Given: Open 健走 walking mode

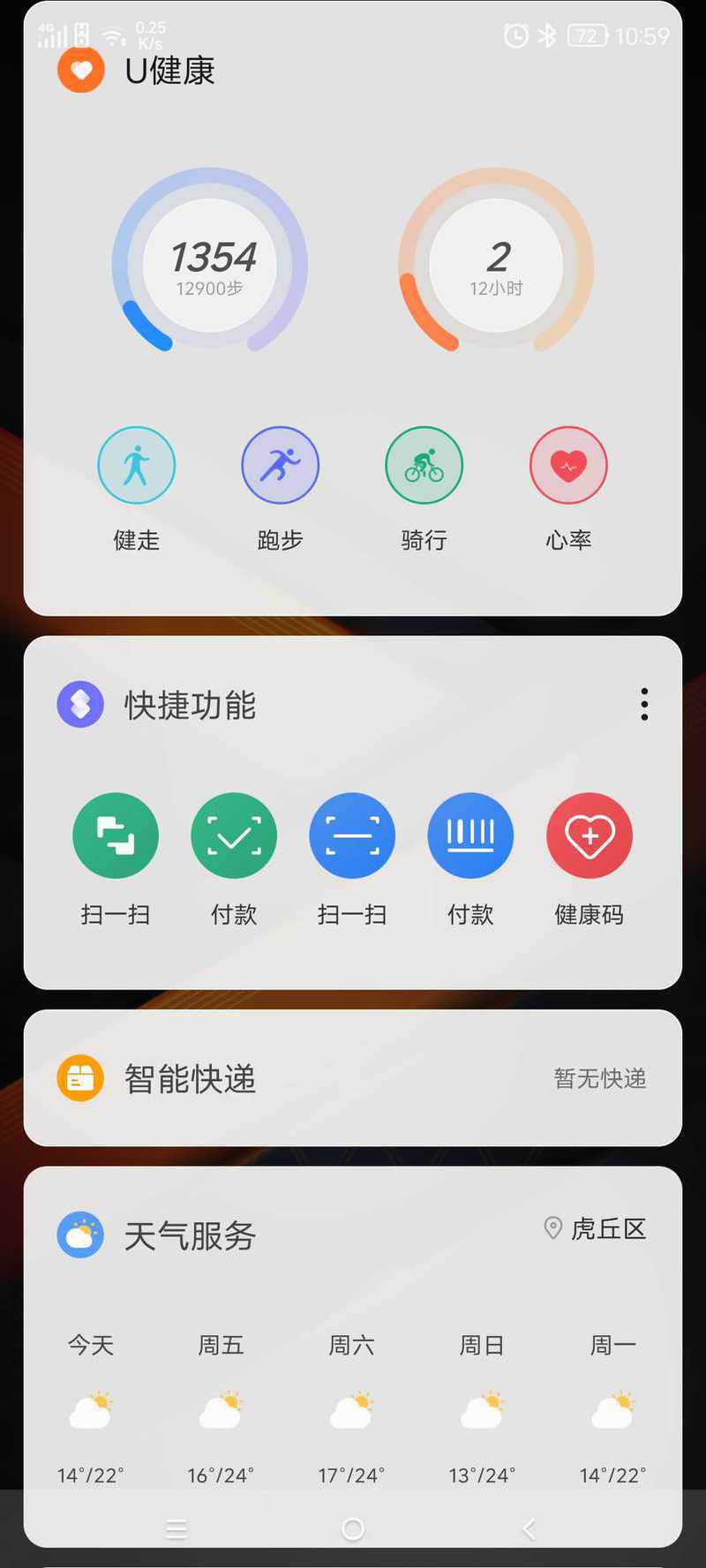Looking at the screenshot, I should [x=136, y=466].
